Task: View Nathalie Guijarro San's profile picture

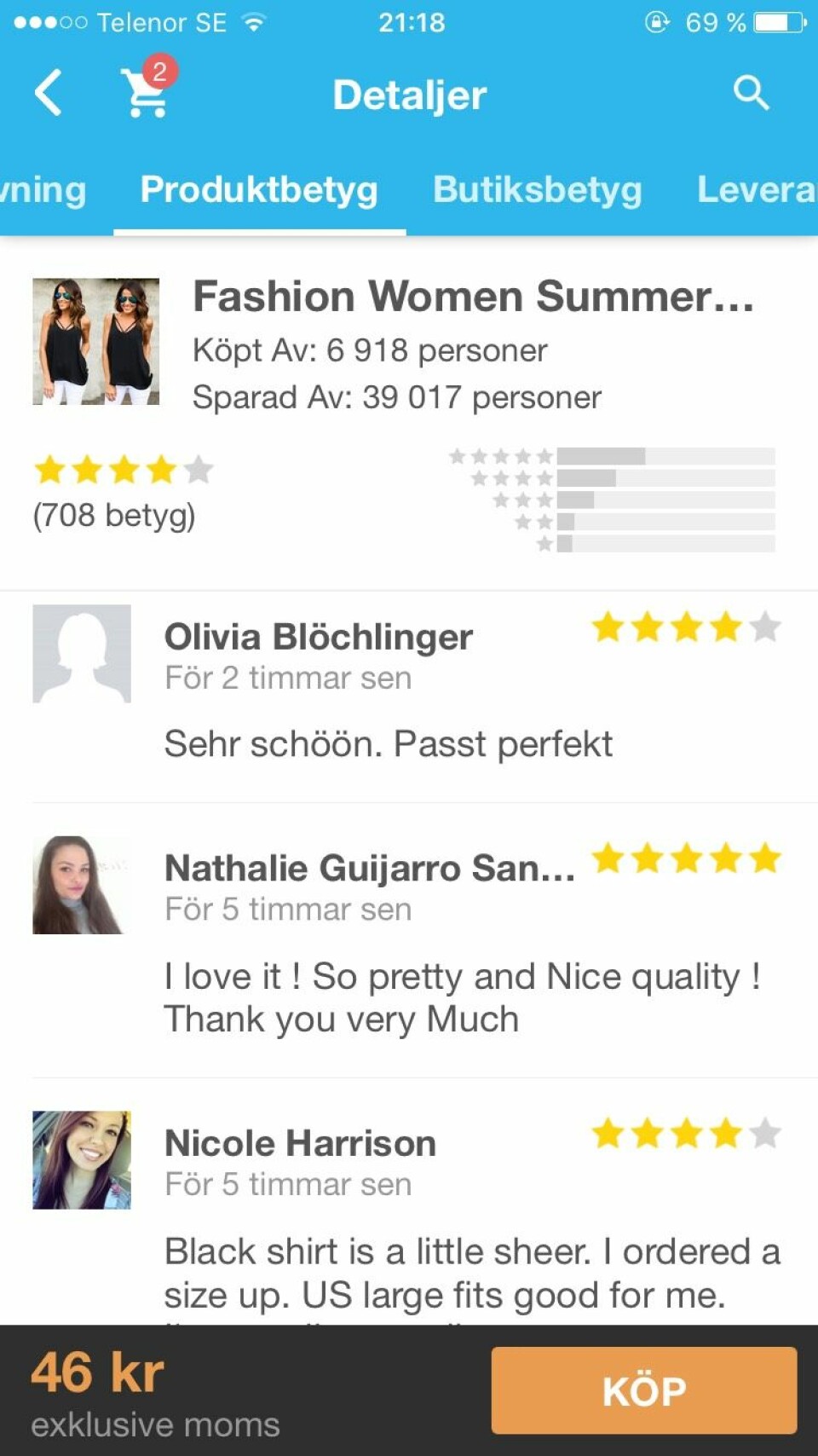Action: tap(82, 885)
